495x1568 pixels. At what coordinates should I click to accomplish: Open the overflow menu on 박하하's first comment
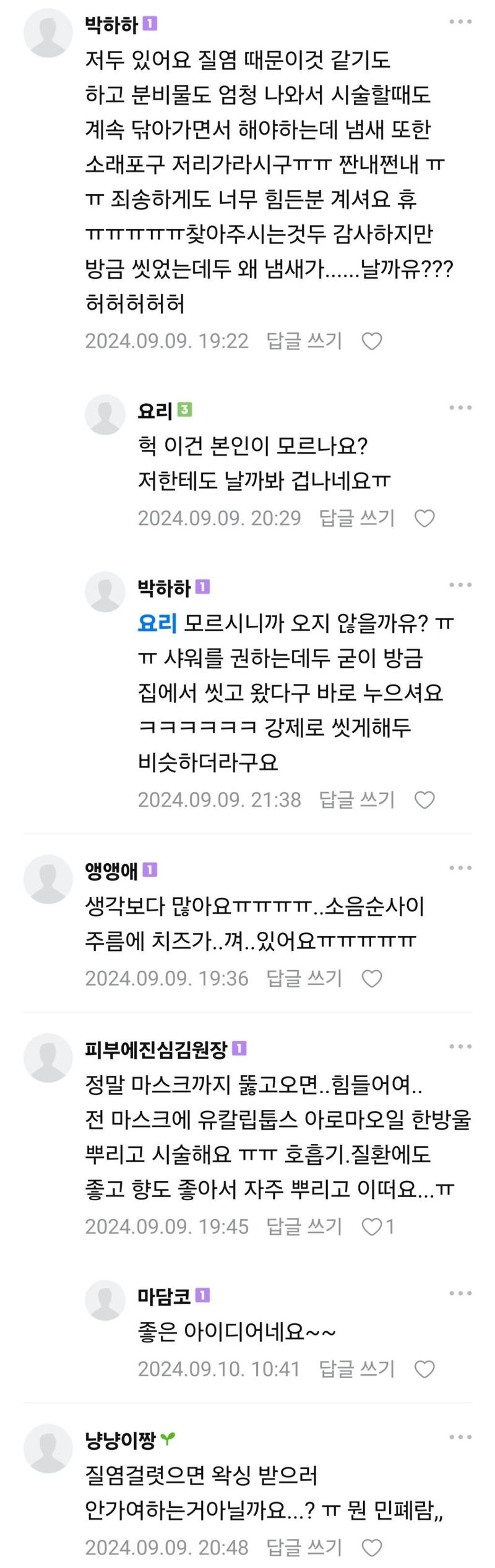pyautogui.click(x=460, y=22)
